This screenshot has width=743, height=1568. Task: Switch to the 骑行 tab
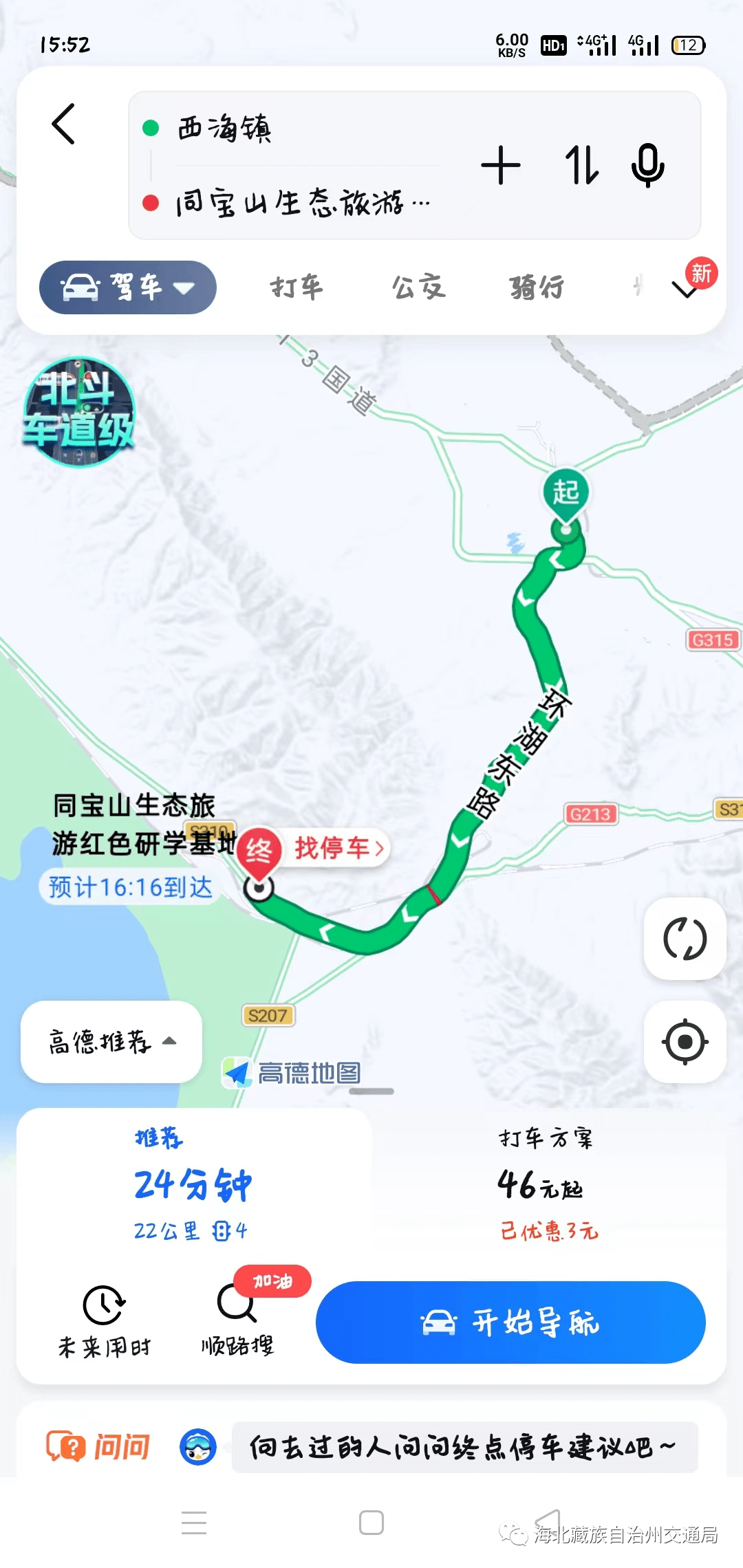point(537,287)
